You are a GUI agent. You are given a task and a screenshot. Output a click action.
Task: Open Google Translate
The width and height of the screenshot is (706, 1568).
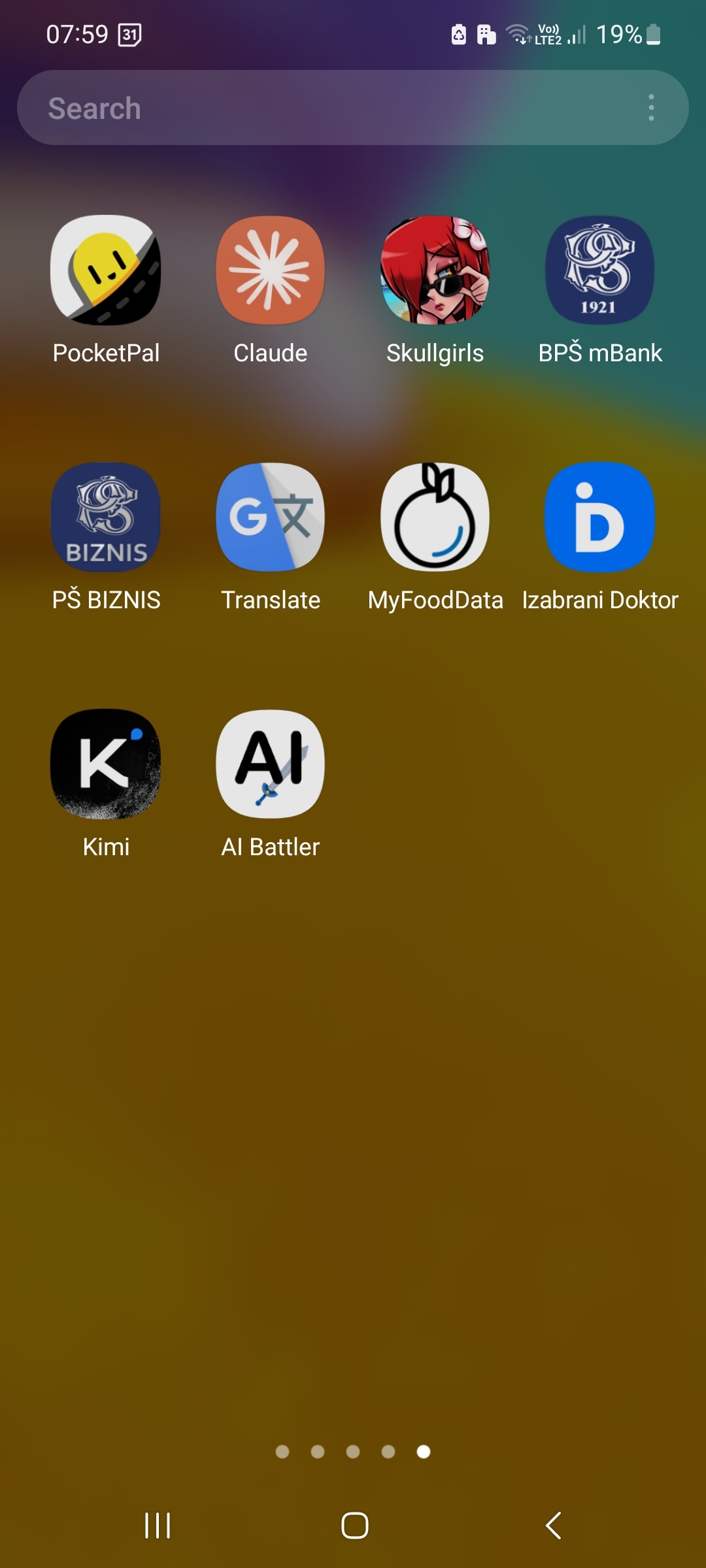271,517
